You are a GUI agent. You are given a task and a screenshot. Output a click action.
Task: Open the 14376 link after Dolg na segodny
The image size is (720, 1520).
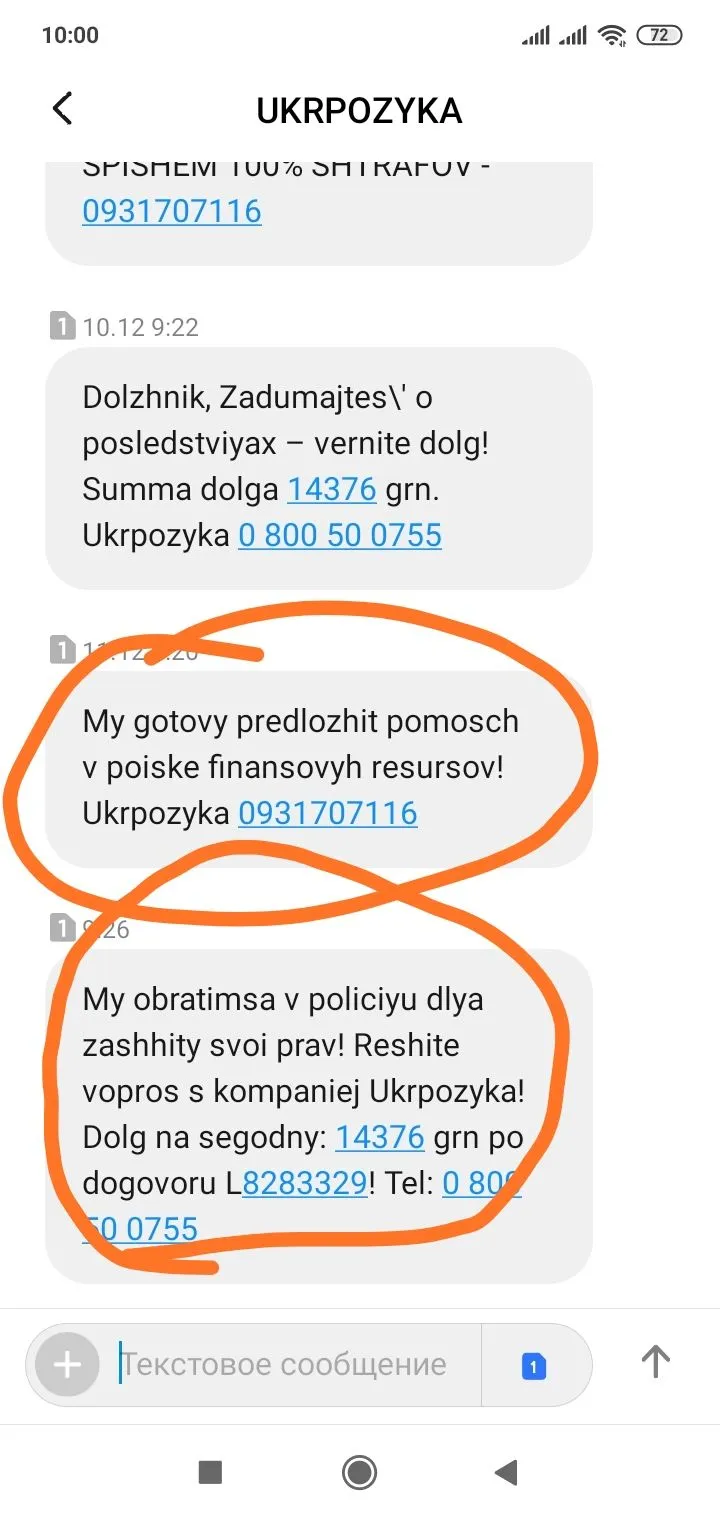pyautogui.click(x=380, y=1137)
